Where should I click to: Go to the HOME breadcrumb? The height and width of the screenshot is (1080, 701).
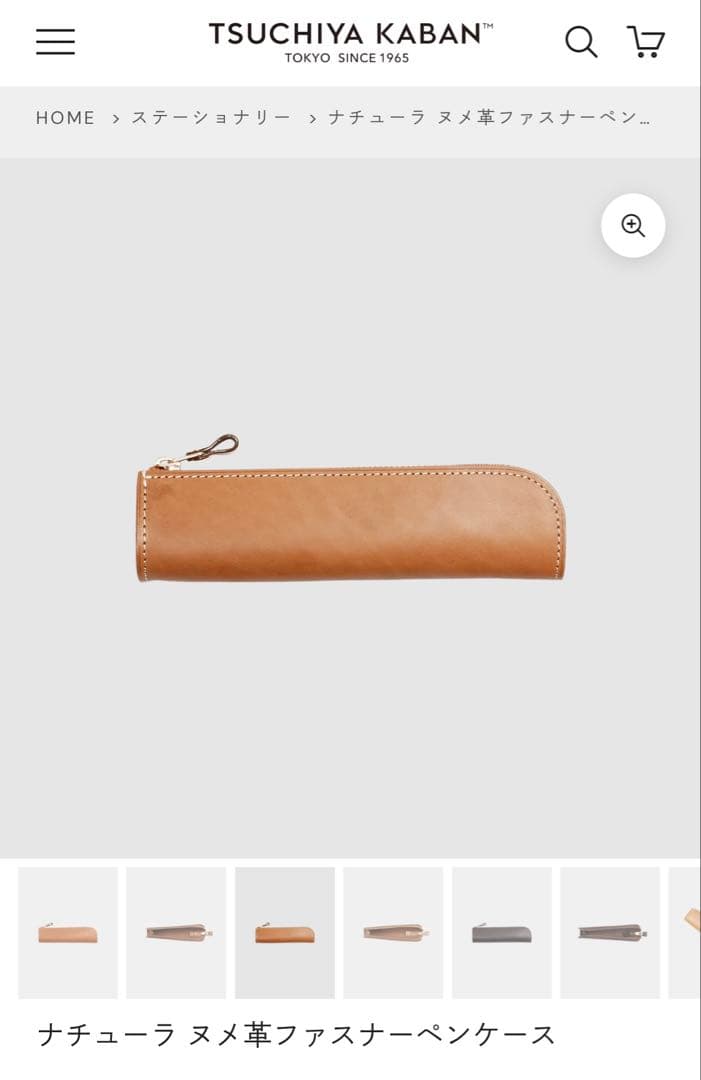pyautogui.click(x=65, y=118)
